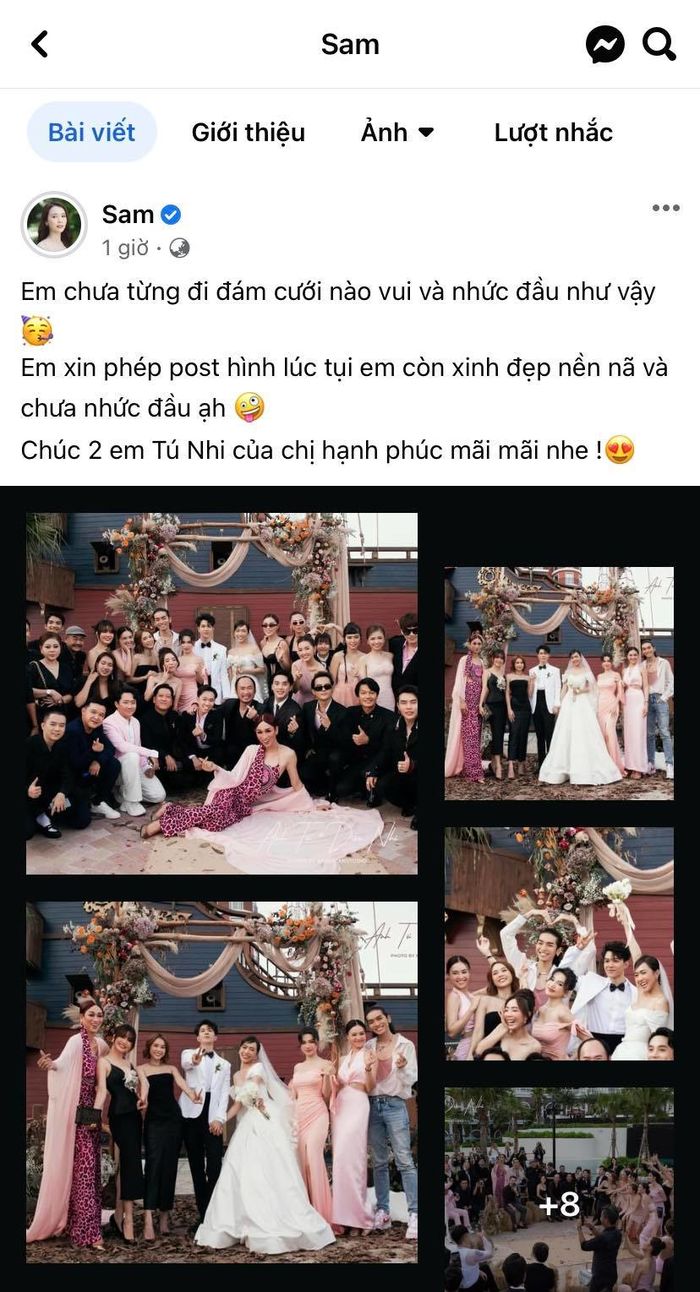Switch to the Giới thiệu tab

coord(248,132)
